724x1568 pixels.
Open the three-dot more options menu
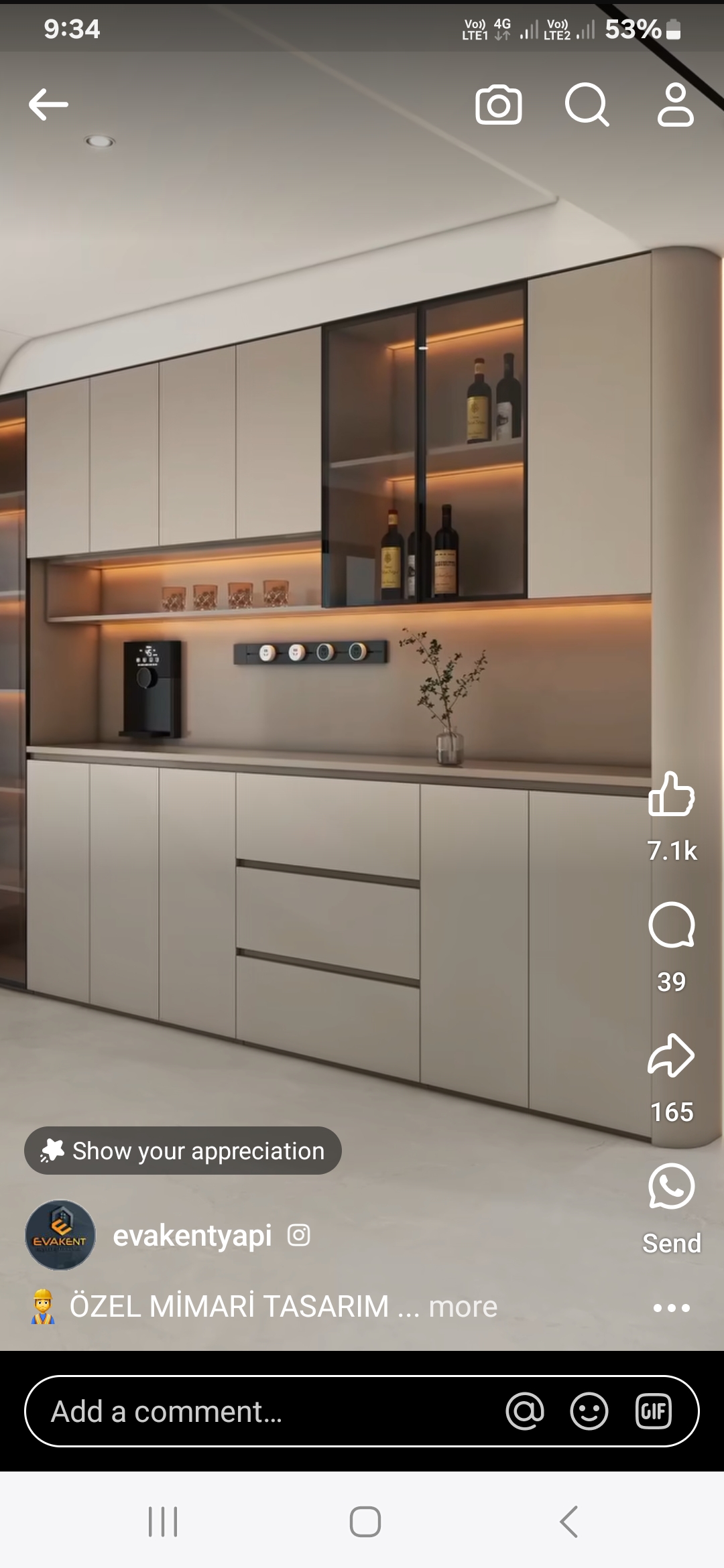coord(671,1308)
